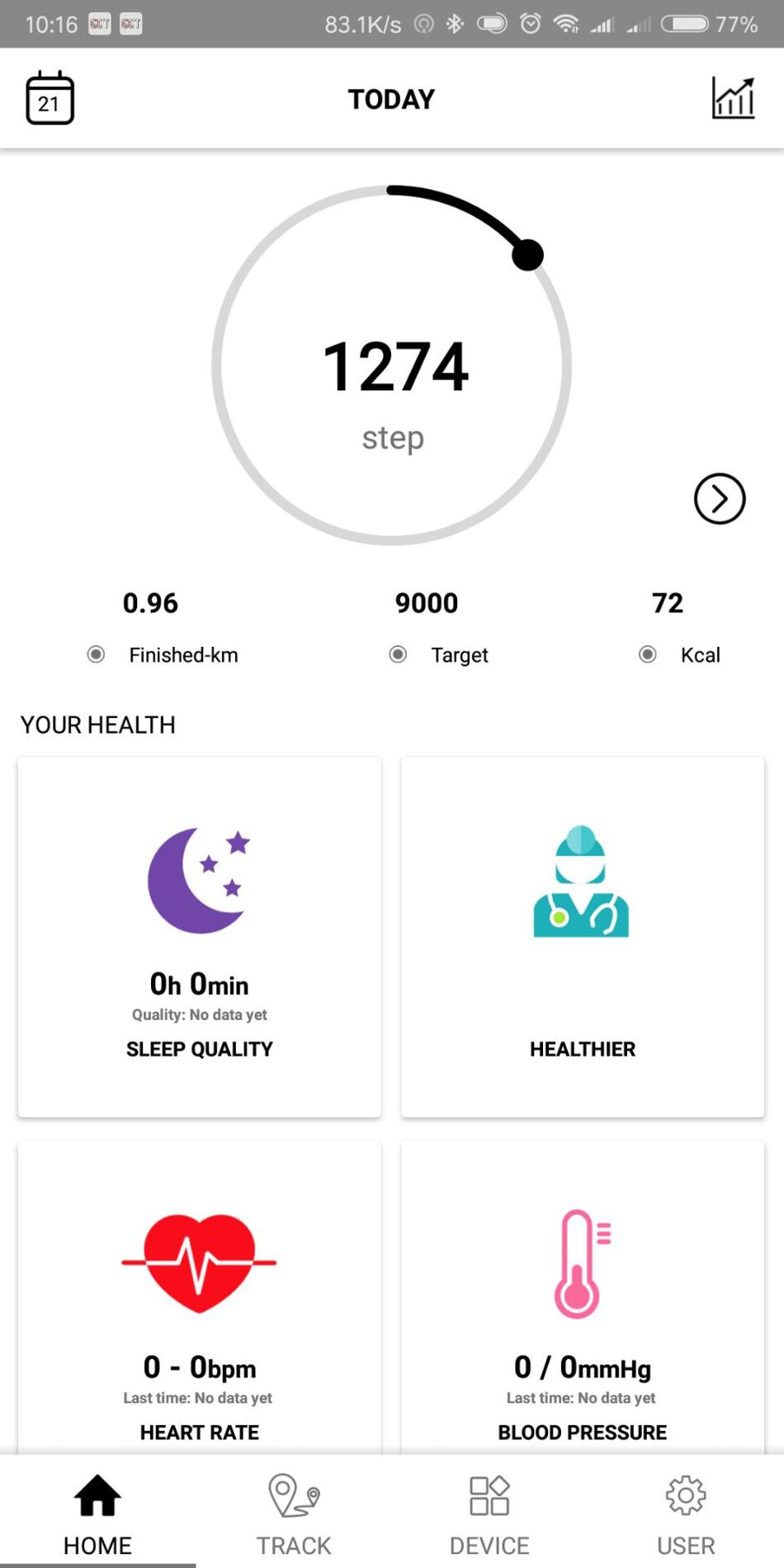Open the calendar date picker
784x1568 pixels.
50,98
